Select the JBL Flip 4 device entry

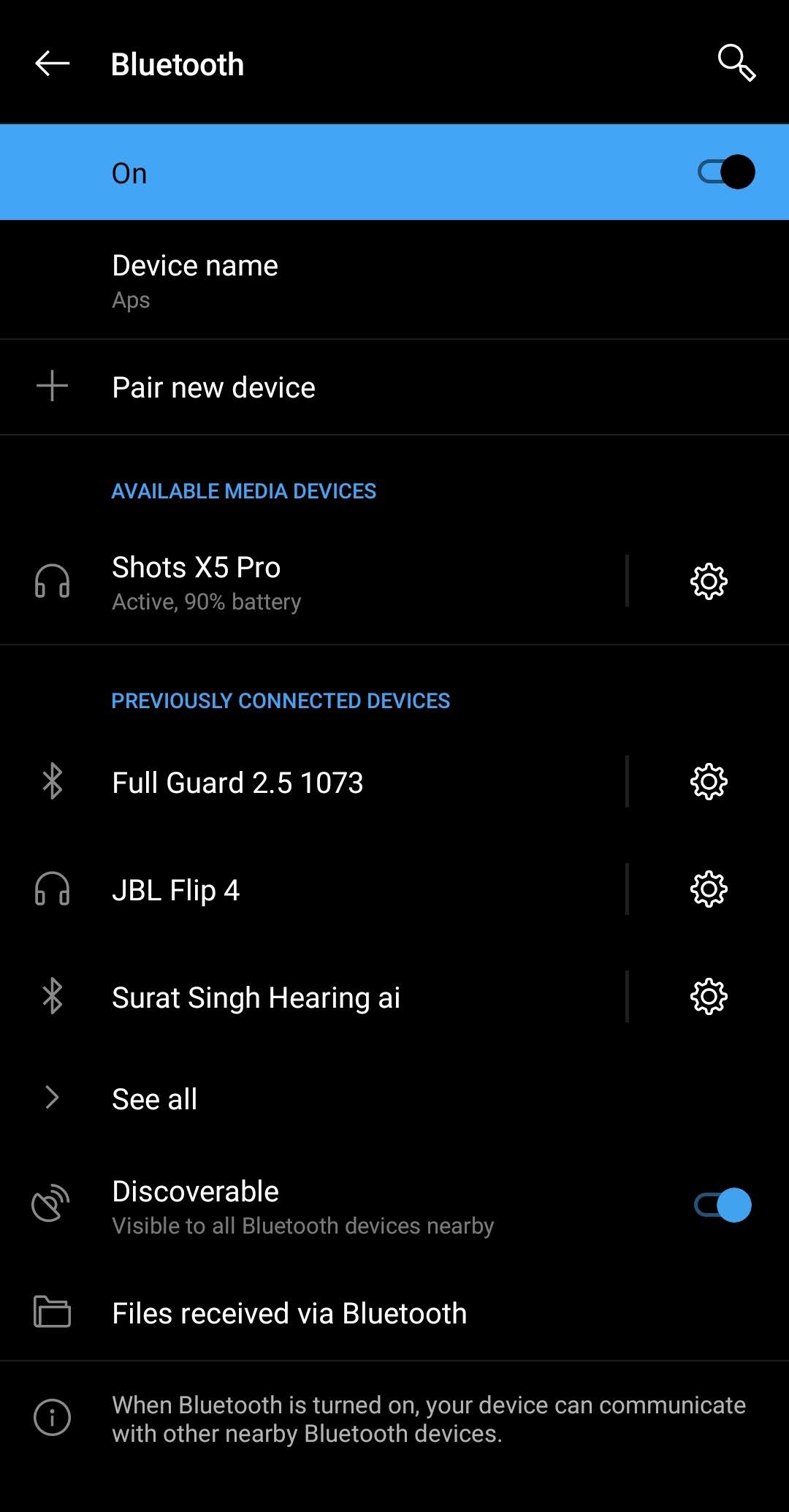(x=292, y=889)
